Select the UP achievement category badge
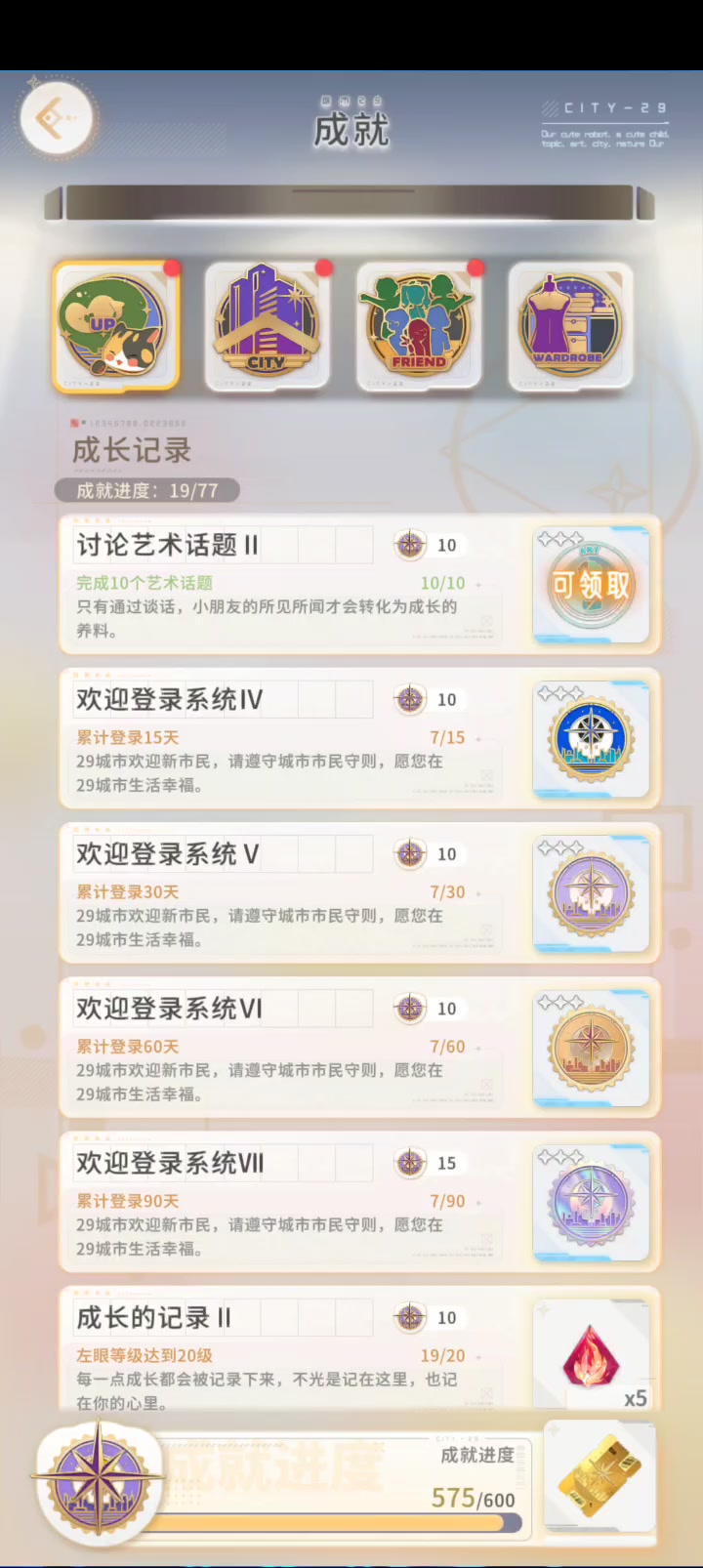 point(116,326)
